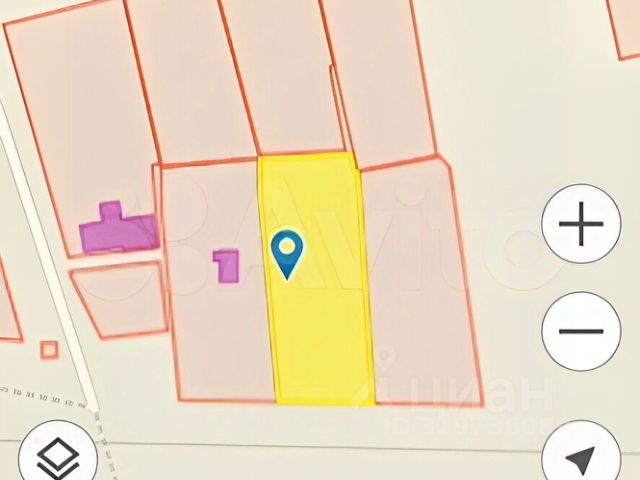This screenshot has width=640, height=480.
Task: Open the map layers selector
Action: pyautogui.click(x=57, y=457)
